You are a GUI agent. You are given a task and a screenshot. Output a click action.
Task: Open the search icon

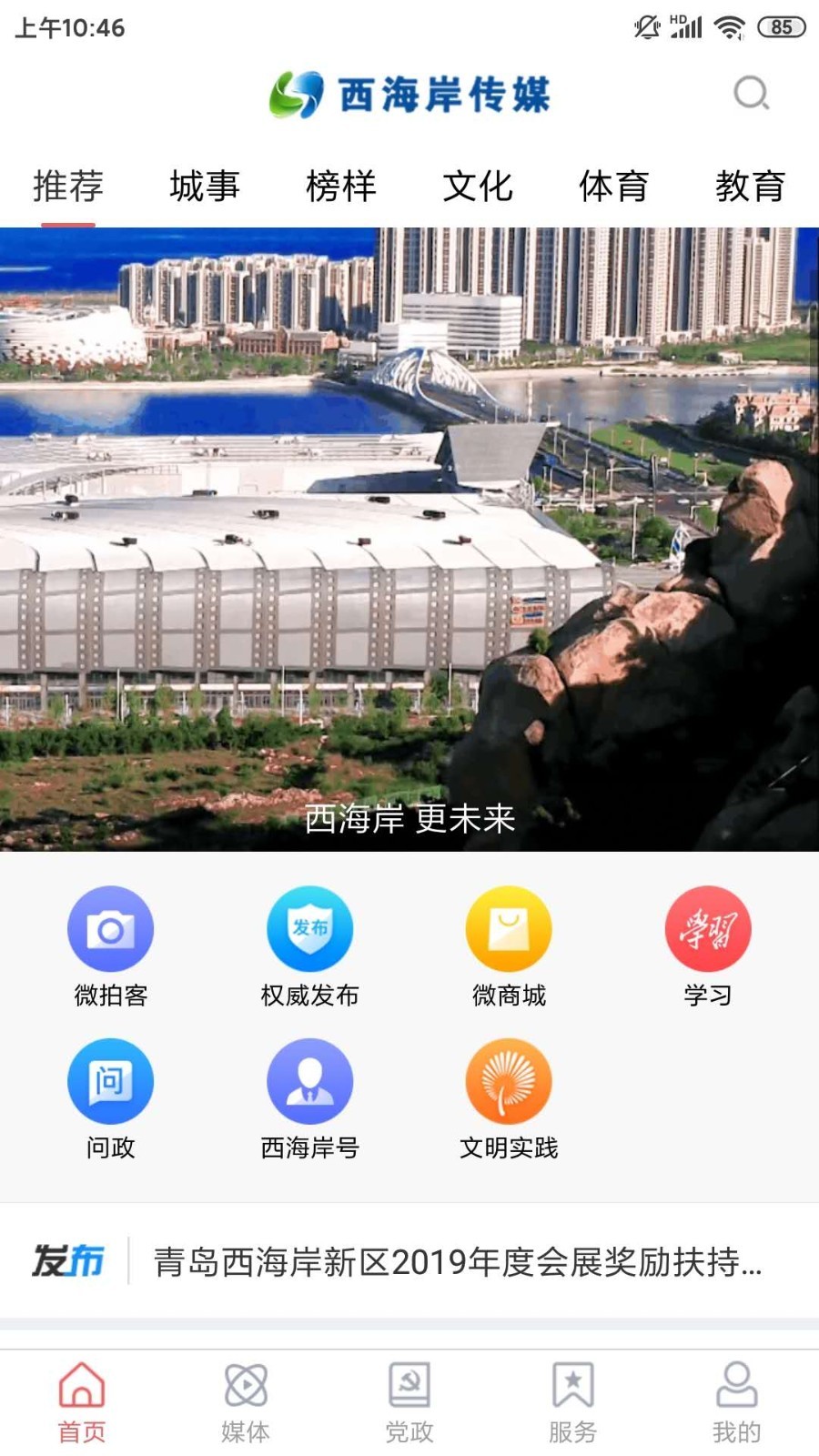(751, 93)
